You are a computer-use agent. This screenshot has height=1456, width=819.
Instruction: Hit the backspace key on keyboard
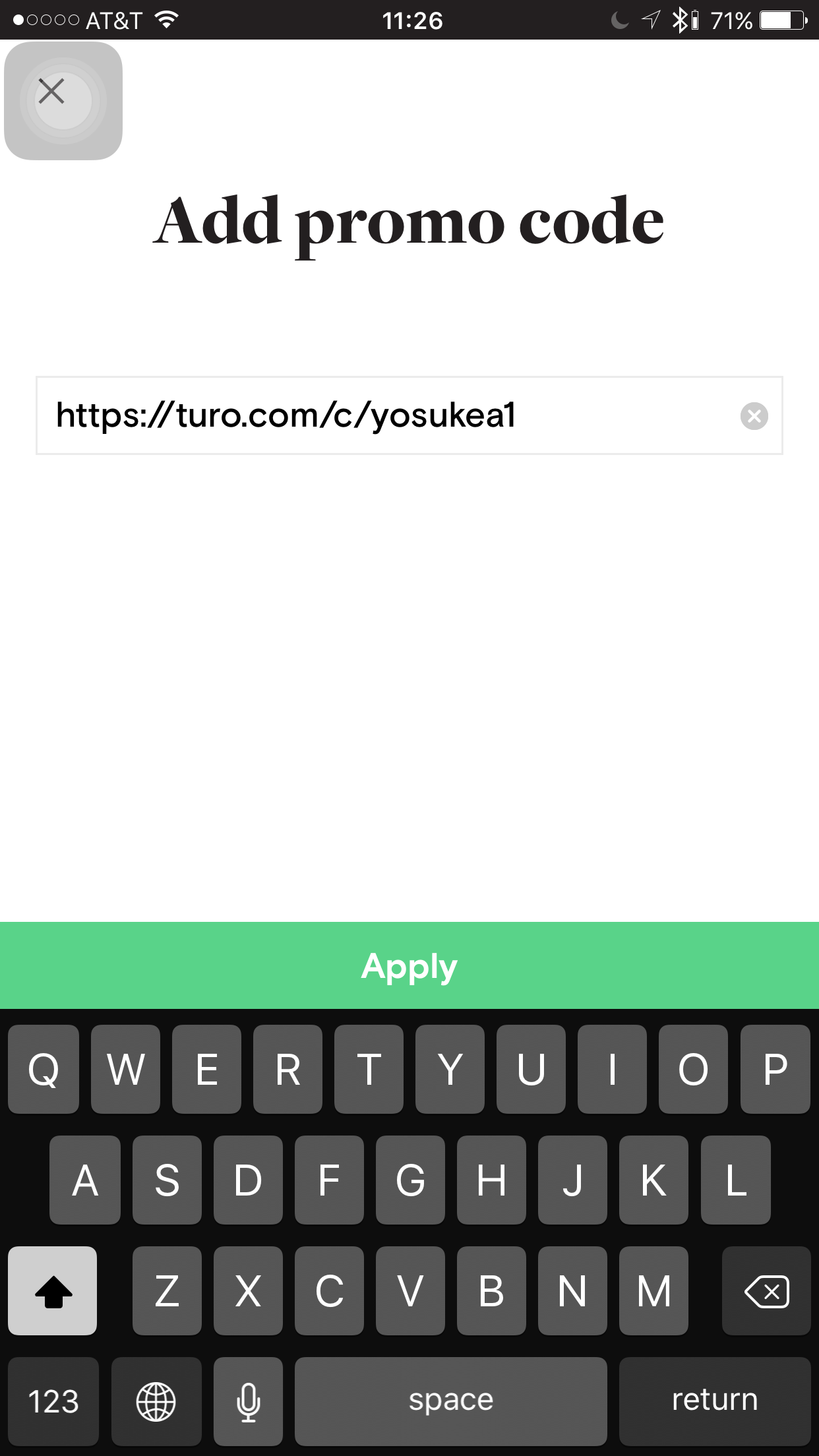[x=766, y=1290]
